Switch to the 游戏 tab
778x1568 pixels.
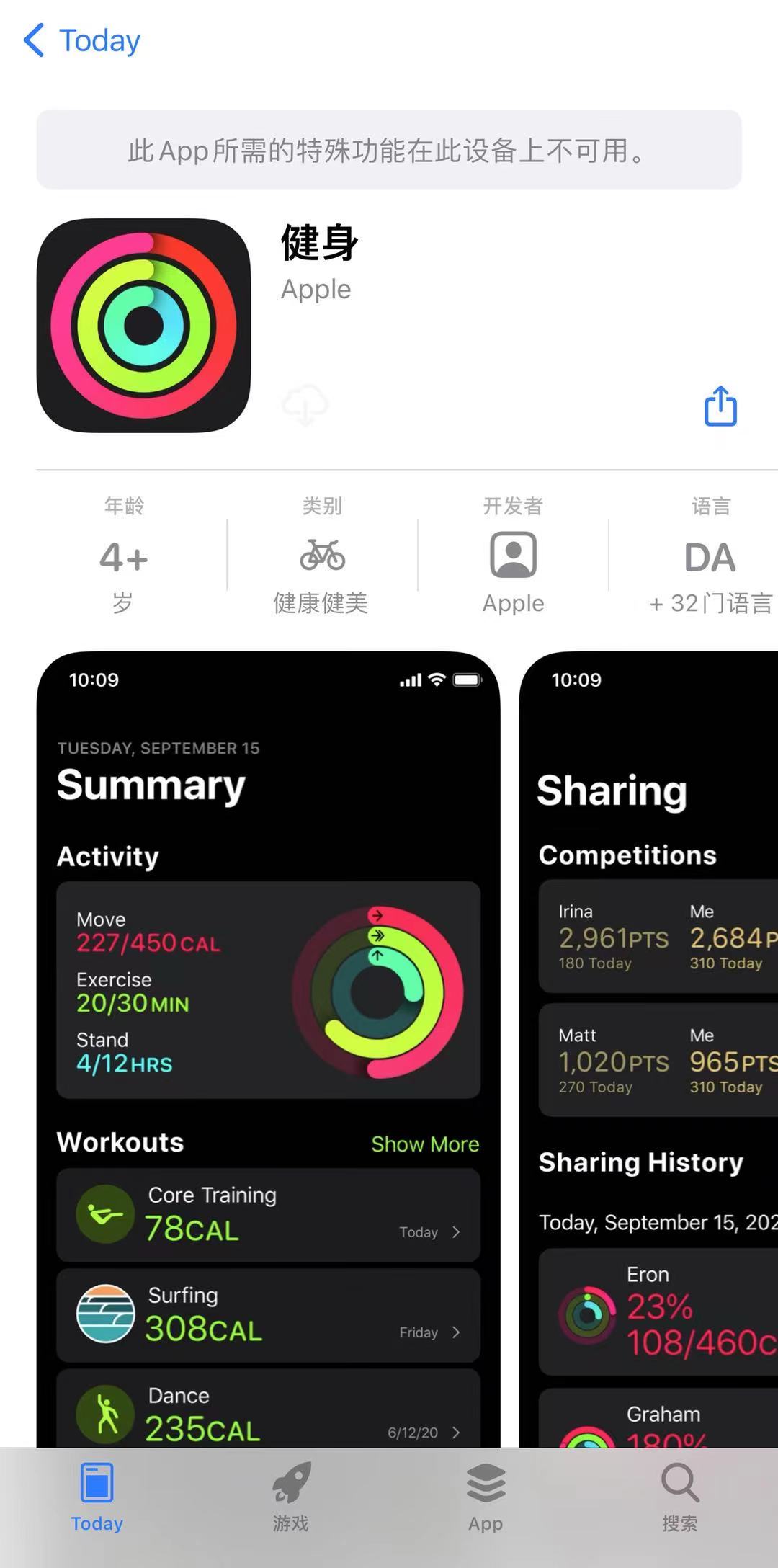click(291, 1496)
